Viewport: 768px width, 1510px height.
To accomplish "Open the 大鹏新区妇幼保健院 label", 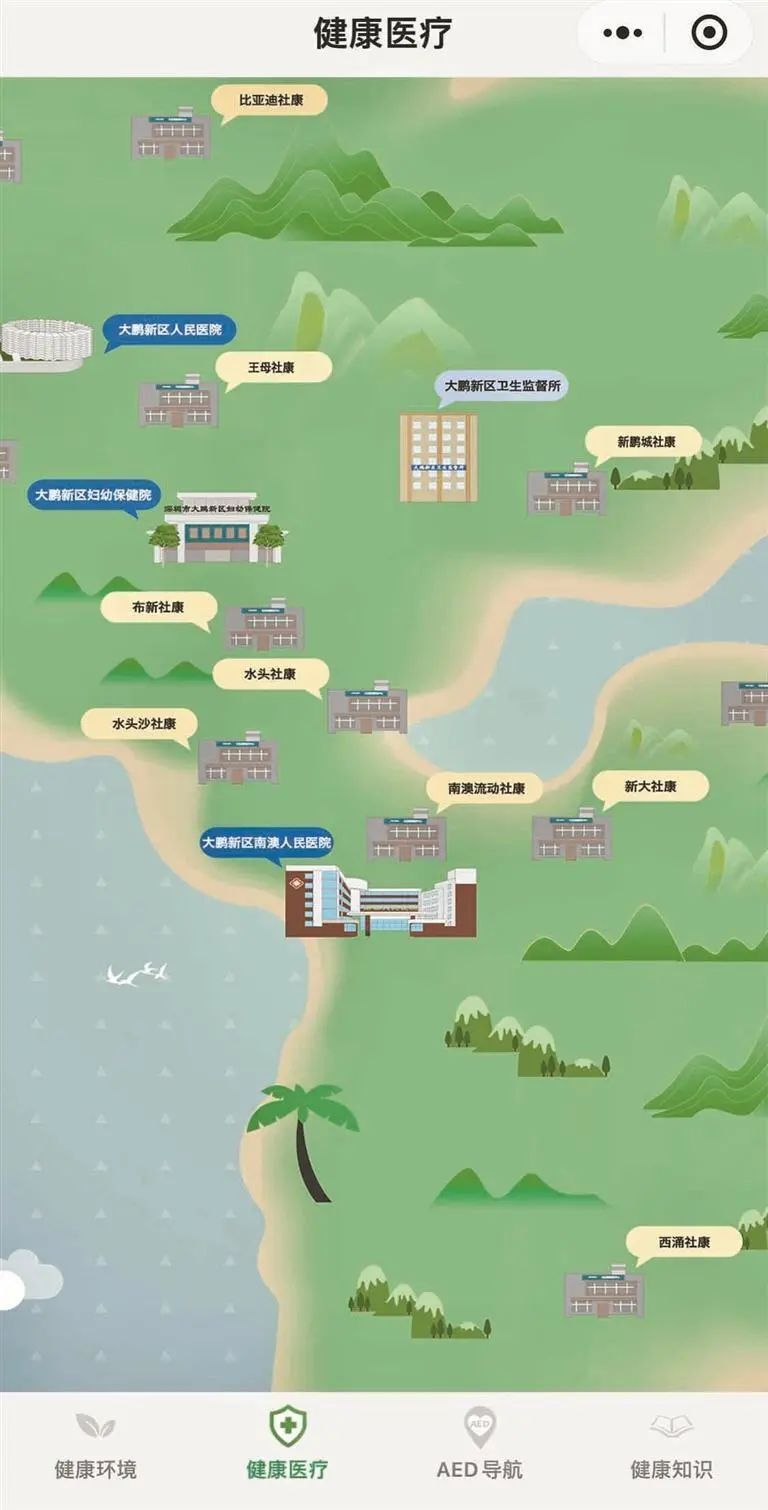I will (94, 495).
